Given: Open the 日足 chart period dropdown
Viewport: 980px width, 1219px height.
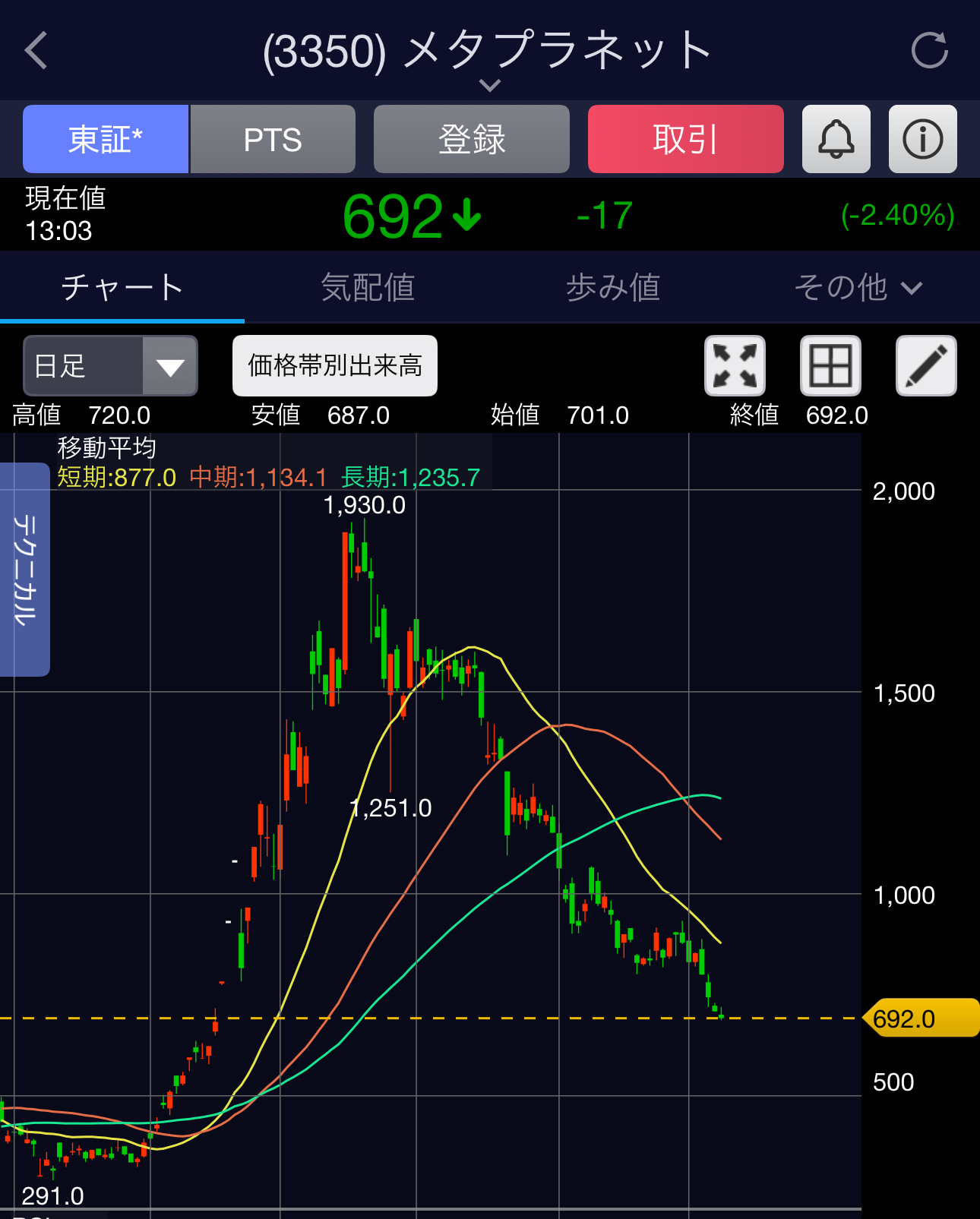Looking at the screenshot, I should [111, 366].
